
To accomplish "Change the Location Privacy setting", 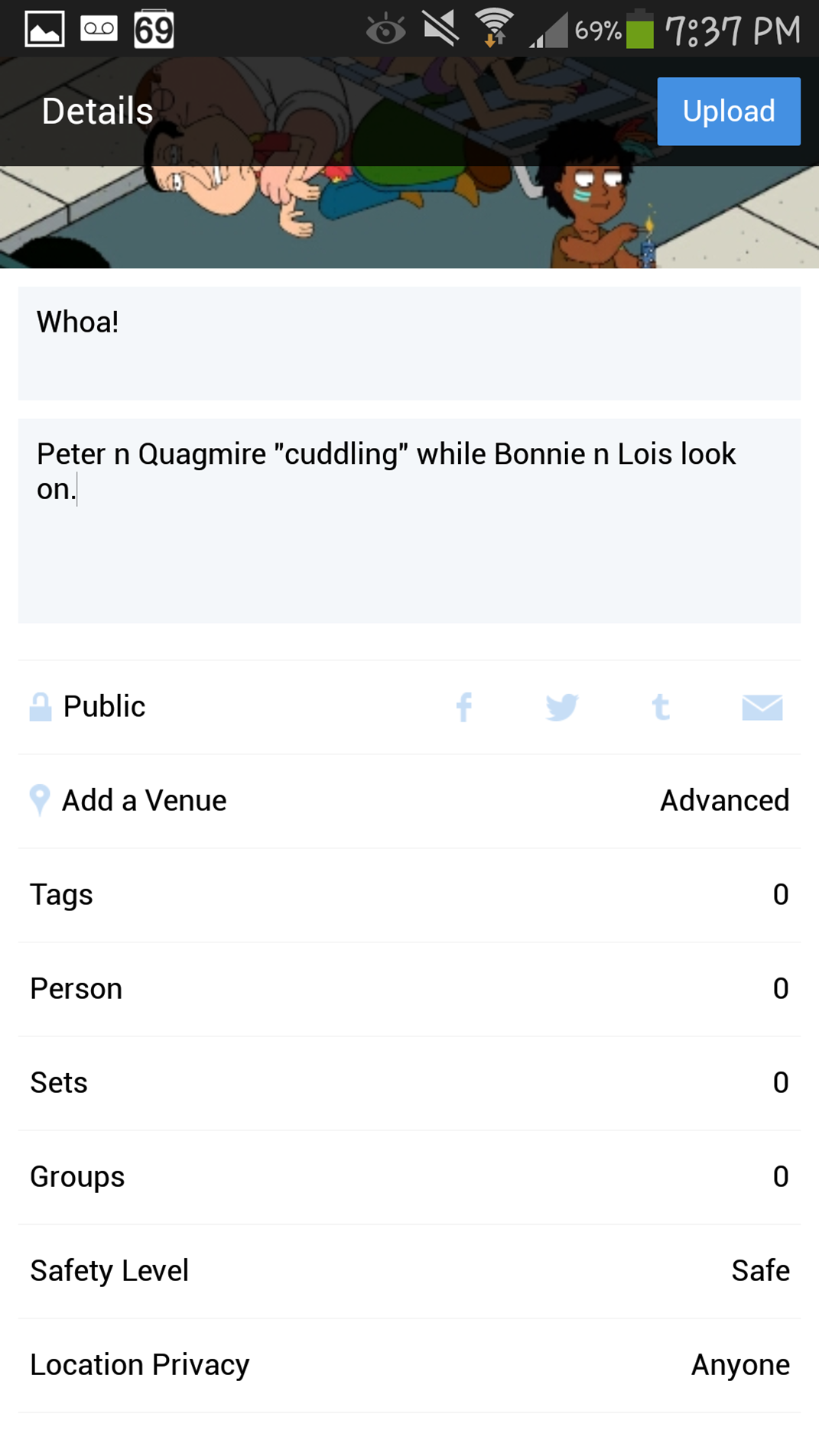I will click(409, 1364).
